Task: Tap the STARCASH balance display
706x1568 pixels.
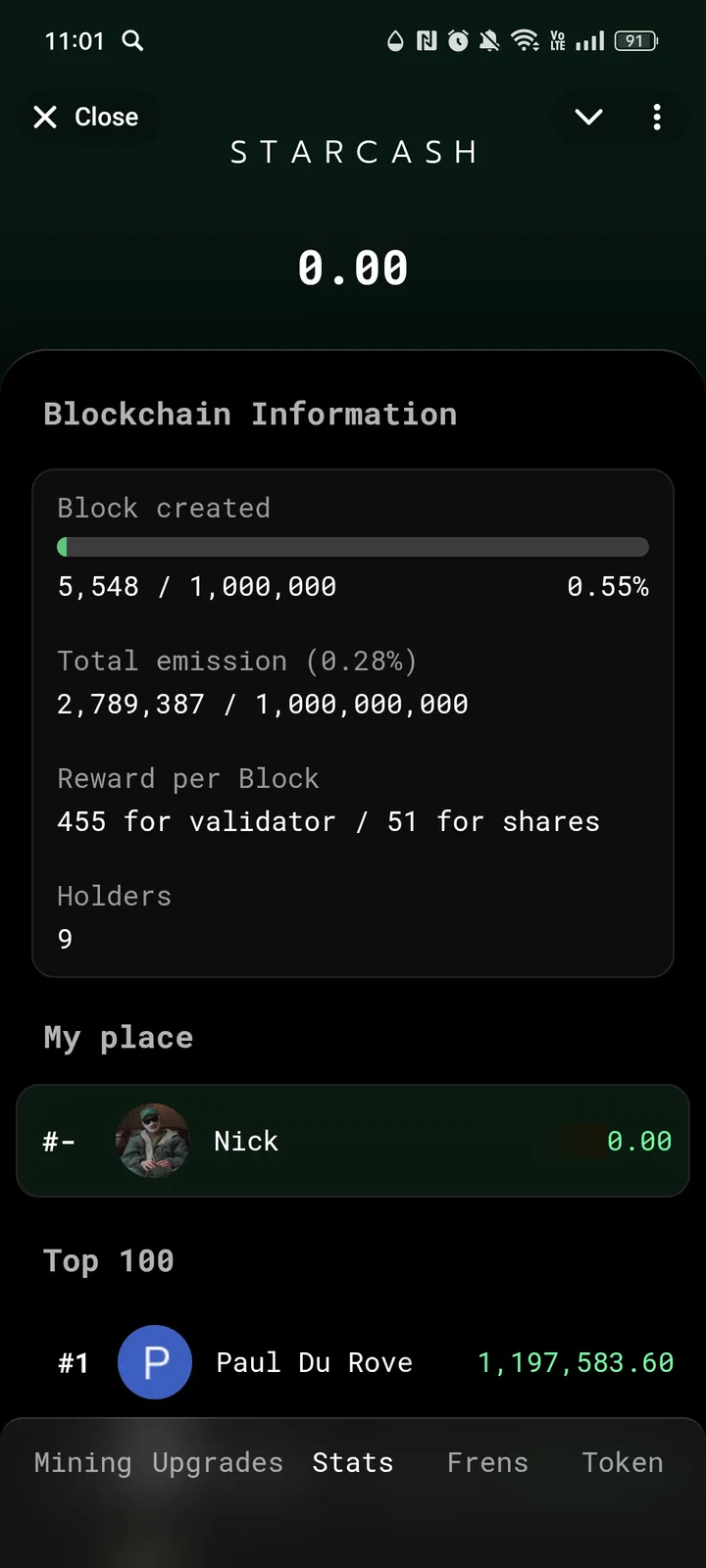Action: [355, 267]
